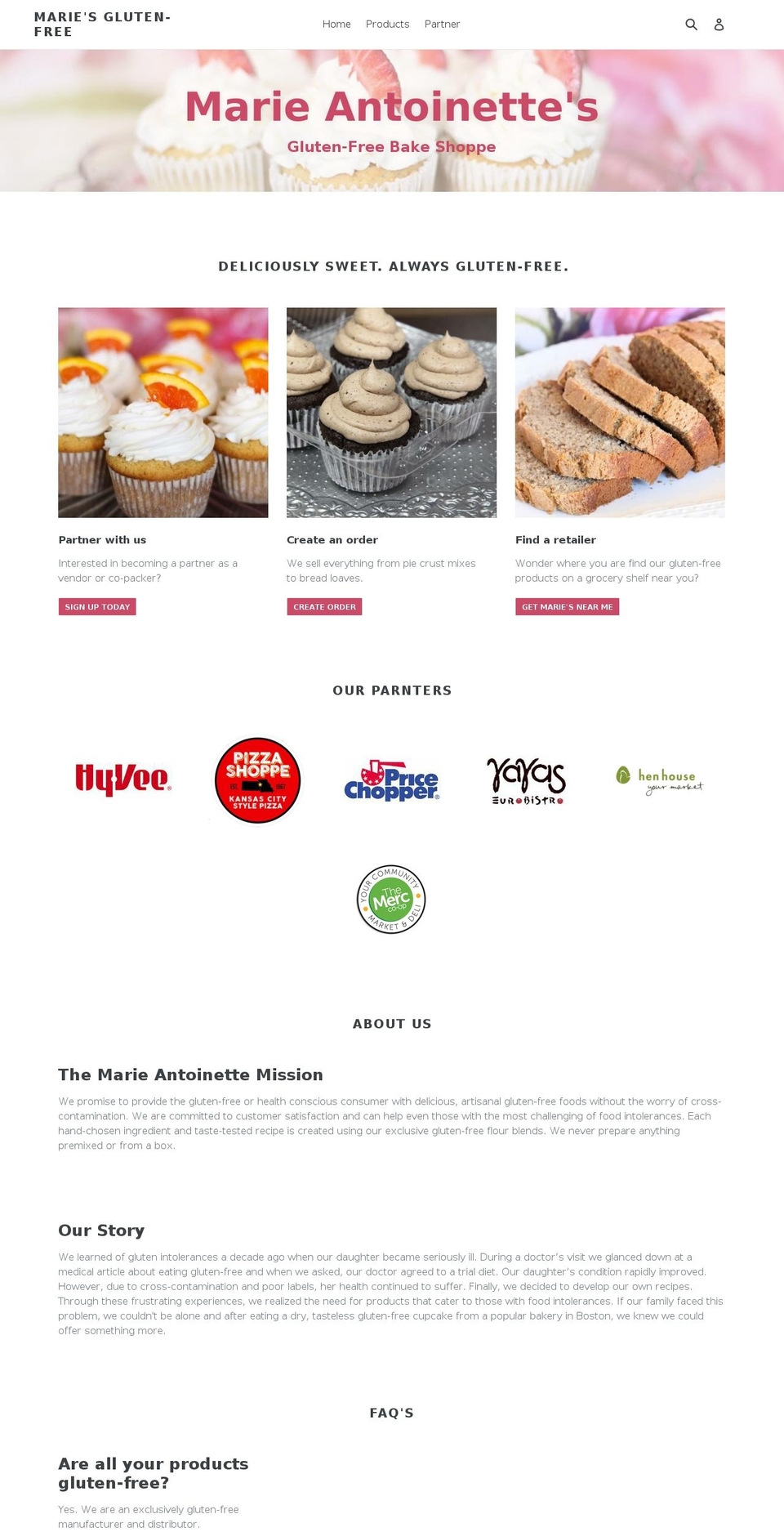Viewport: 784px width, 1532px height.
Task: Select the chocolate cupcakes image
Action: coord(391,413)
